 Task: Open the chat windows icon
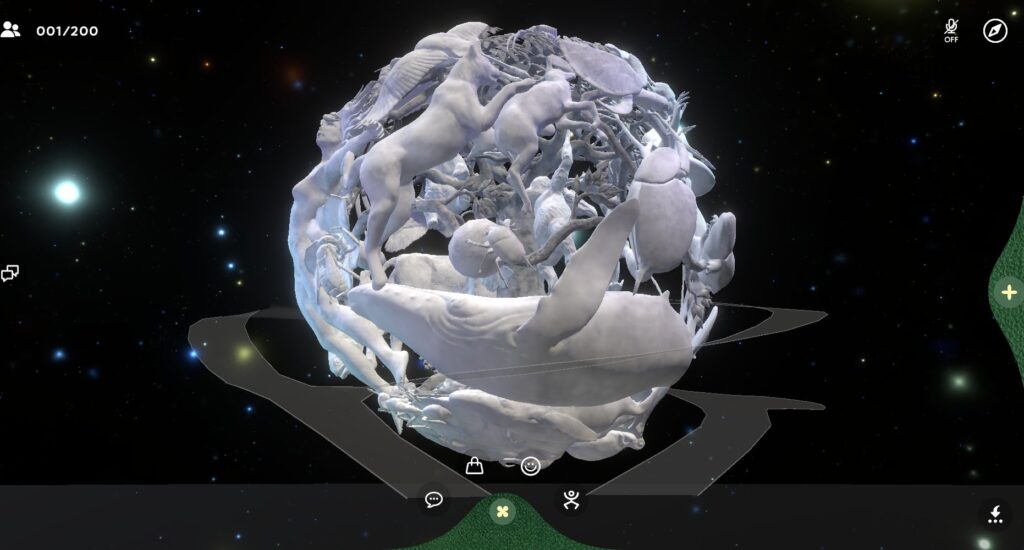[11, 273]
